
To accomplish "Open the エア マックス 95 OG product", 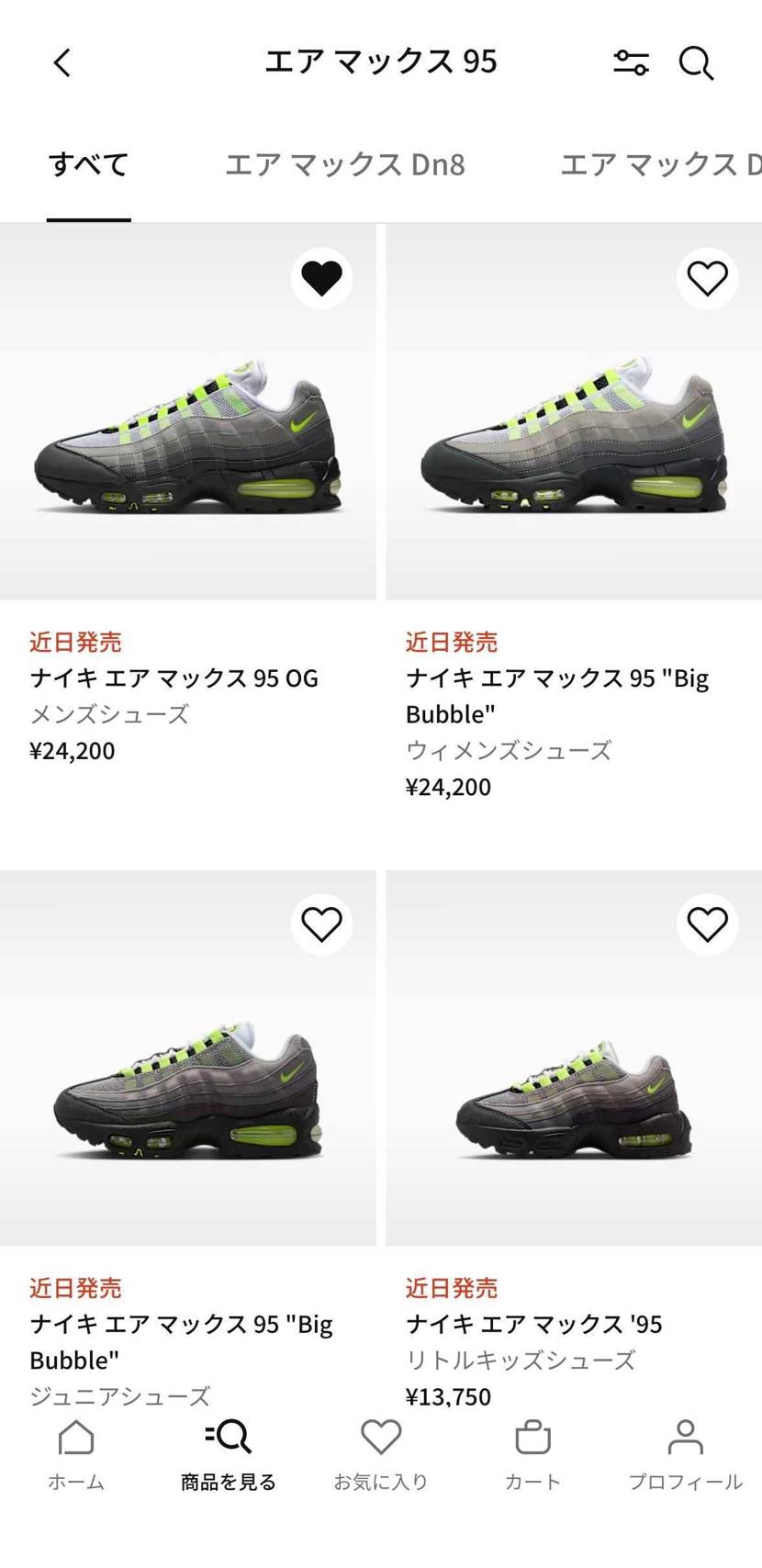I will tap(188, 431).
